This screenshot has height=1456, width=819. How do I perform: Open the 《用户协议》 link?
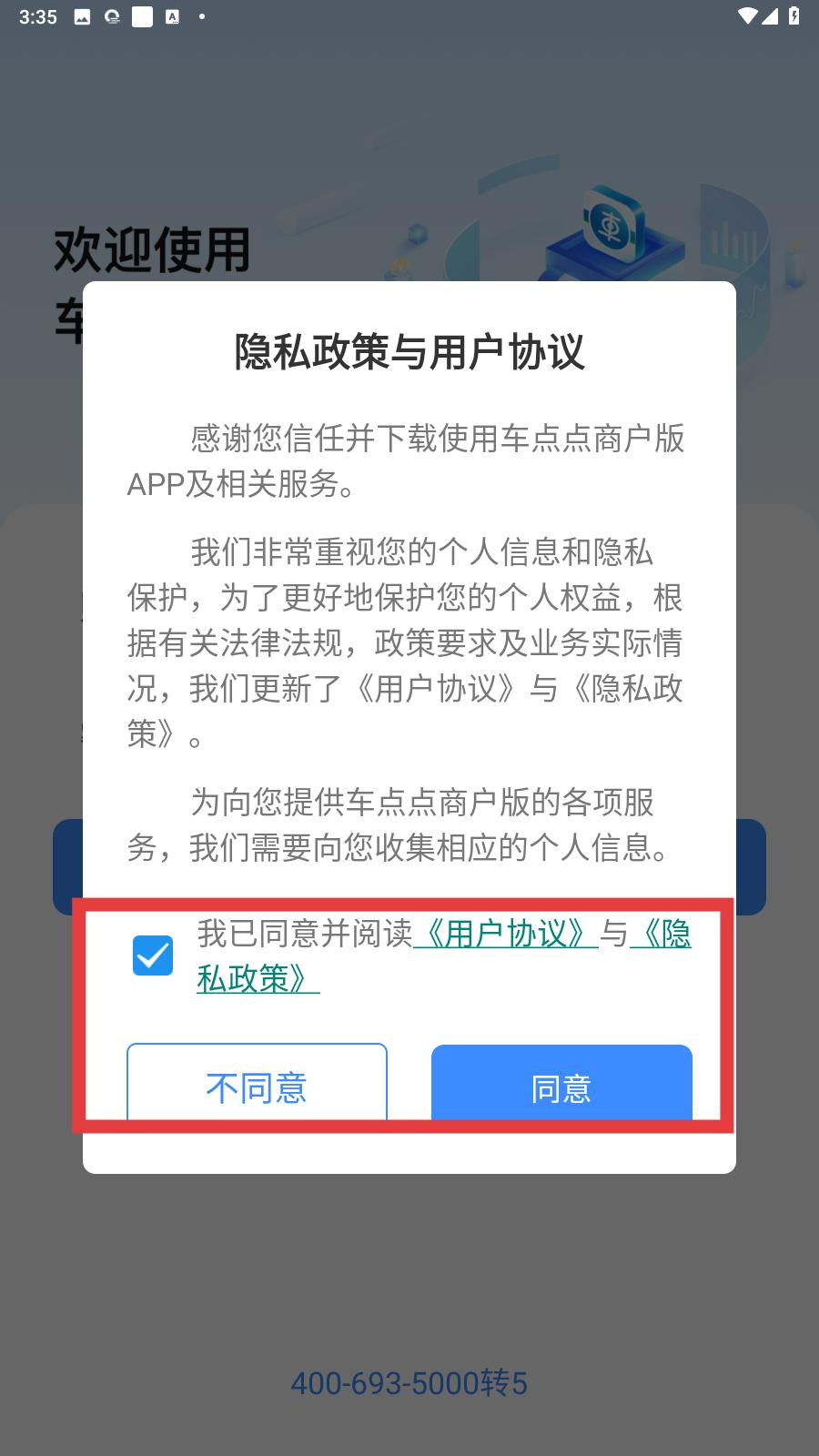pos(506,934)
